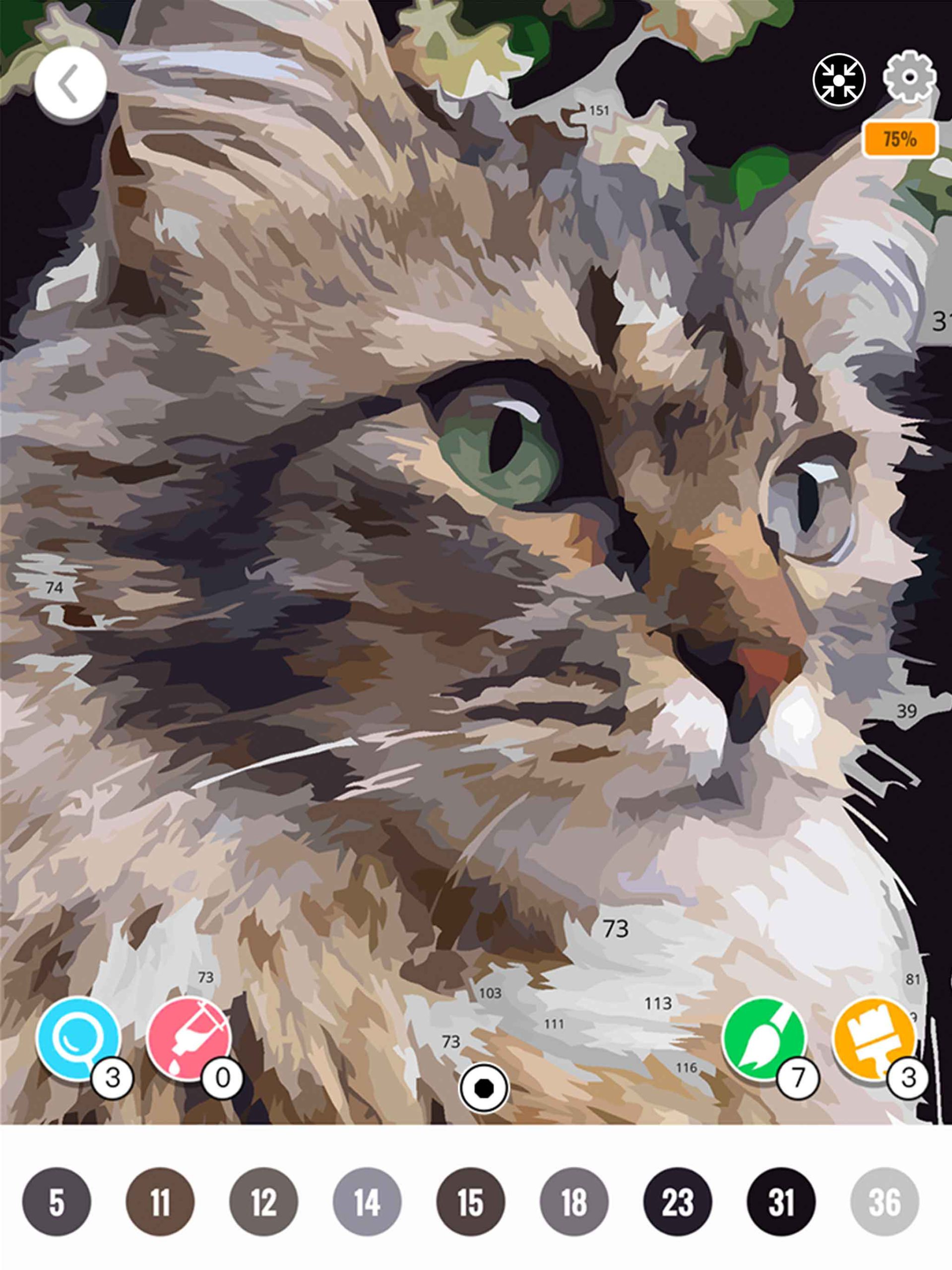Choose color number 12

(263, 1201)
